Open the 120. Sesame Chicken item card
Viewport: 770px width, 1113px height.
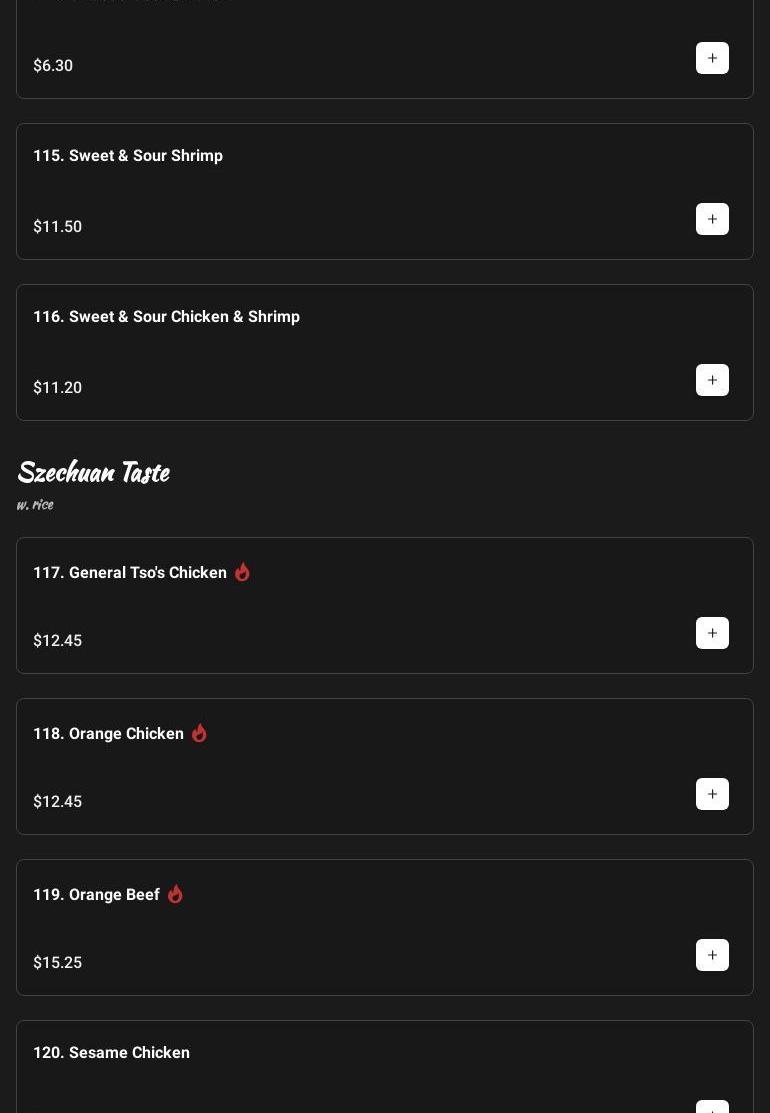[111, 1053]
